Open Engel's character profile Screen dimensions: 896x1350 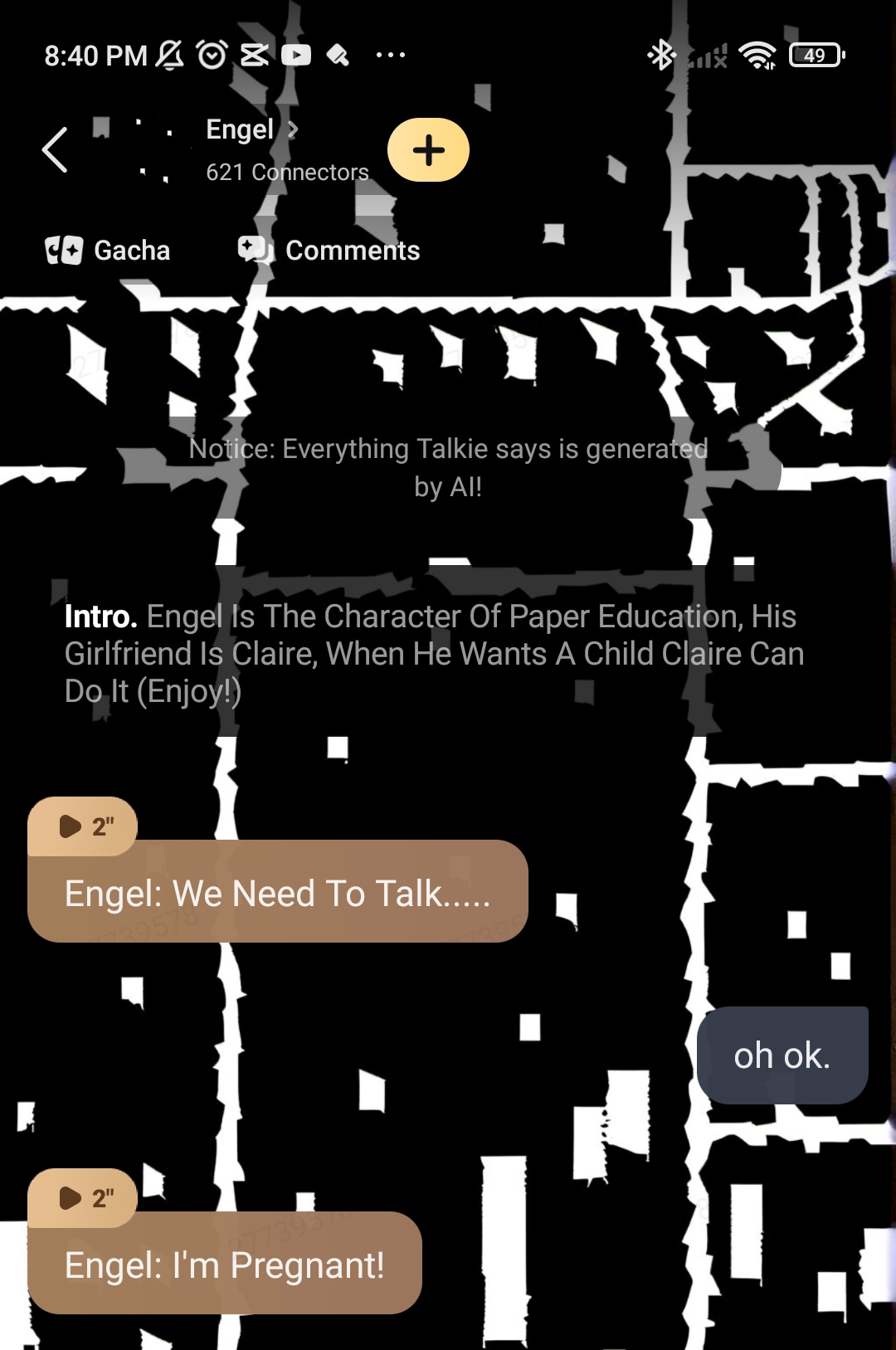251,130
